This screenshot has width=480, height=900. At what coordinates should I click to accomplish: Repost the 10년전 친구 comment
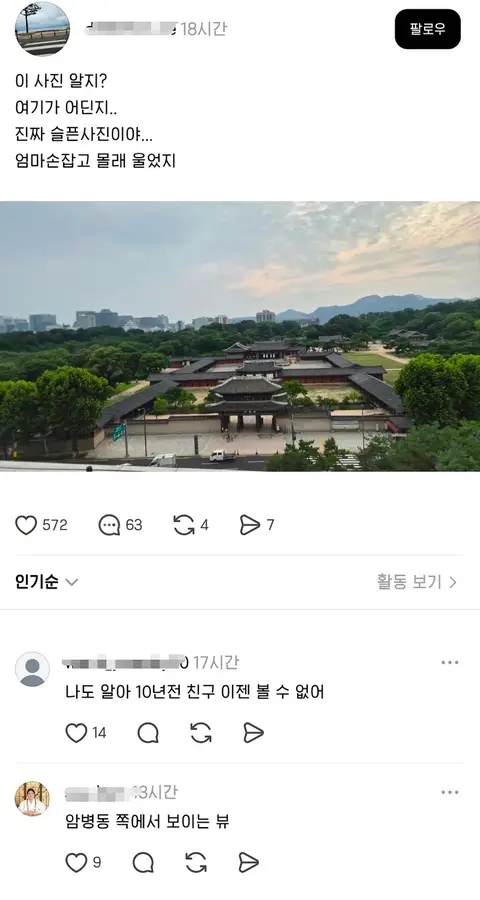tap(201, 733)
